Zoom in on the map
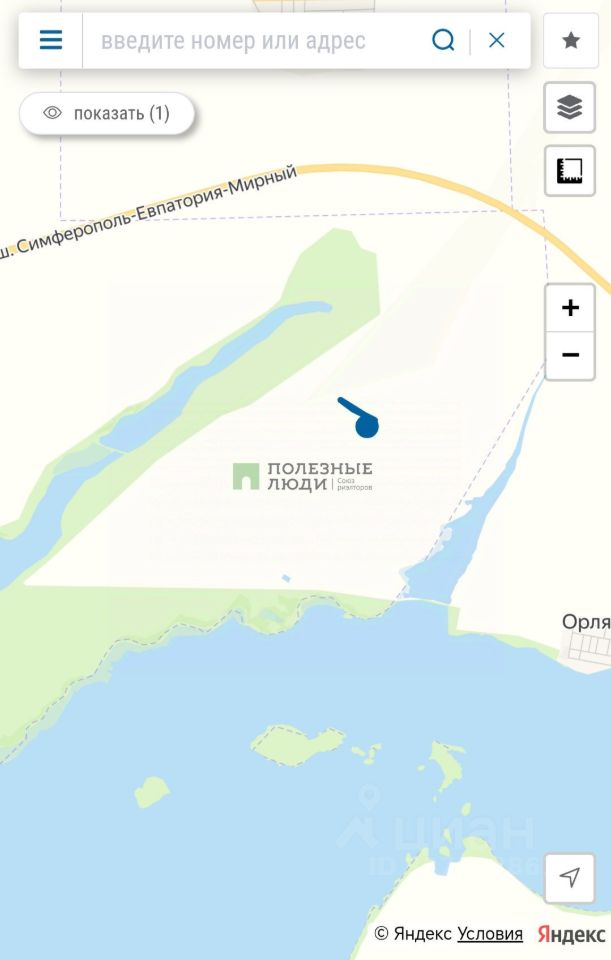 coord(570,308)
